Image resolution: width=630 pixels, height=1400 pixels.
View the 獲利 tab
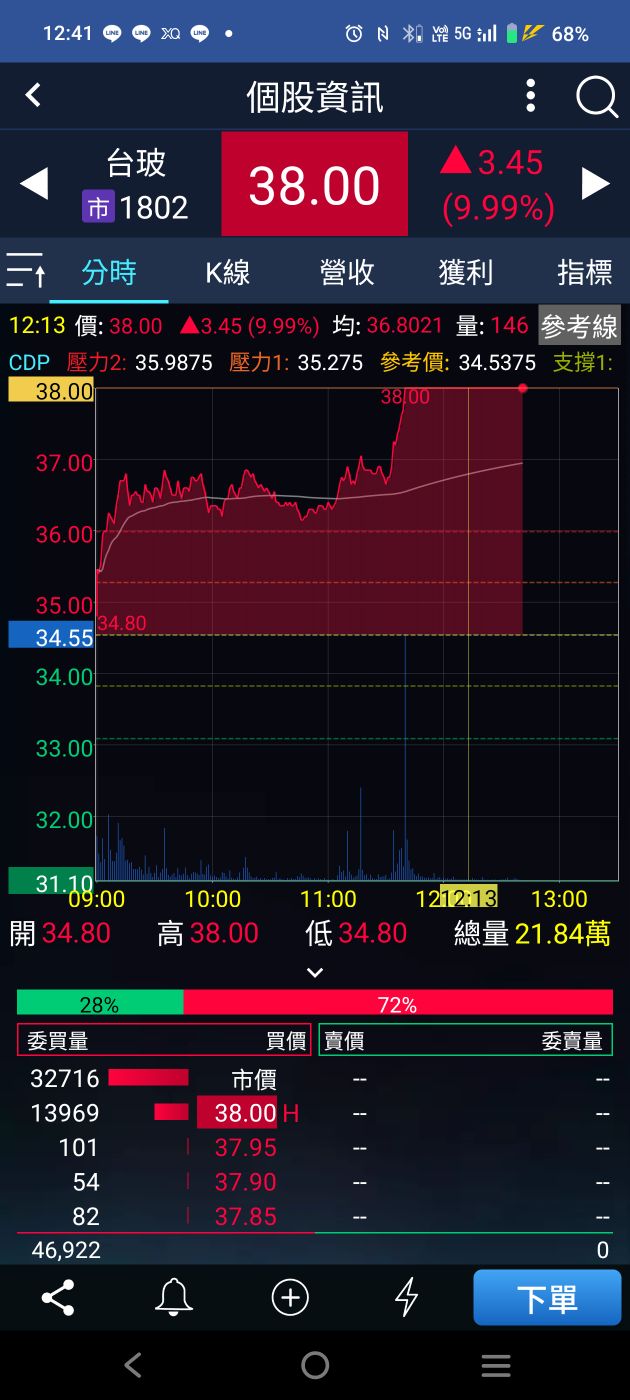(x=466, y=272)
